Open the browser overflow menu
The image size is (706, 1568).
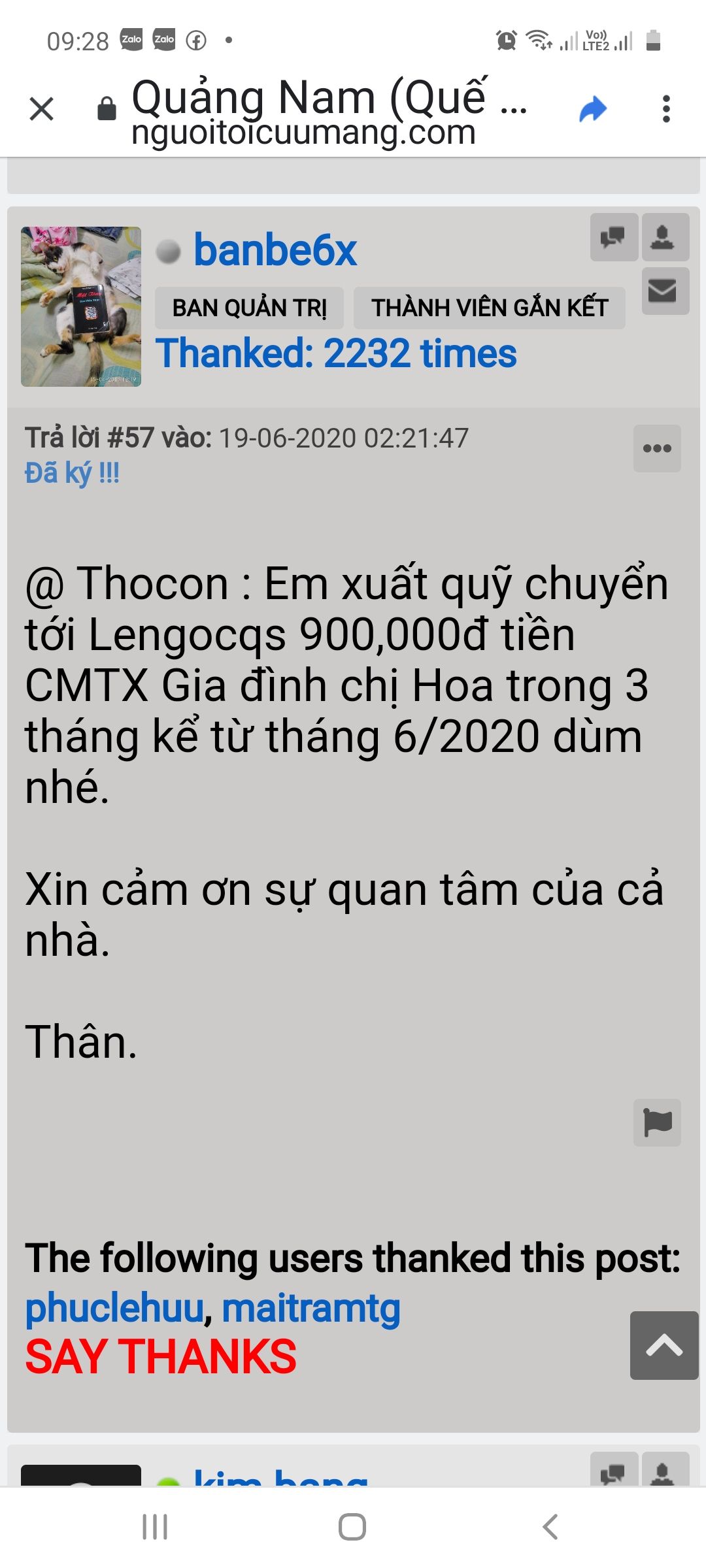tap(665, 109)
